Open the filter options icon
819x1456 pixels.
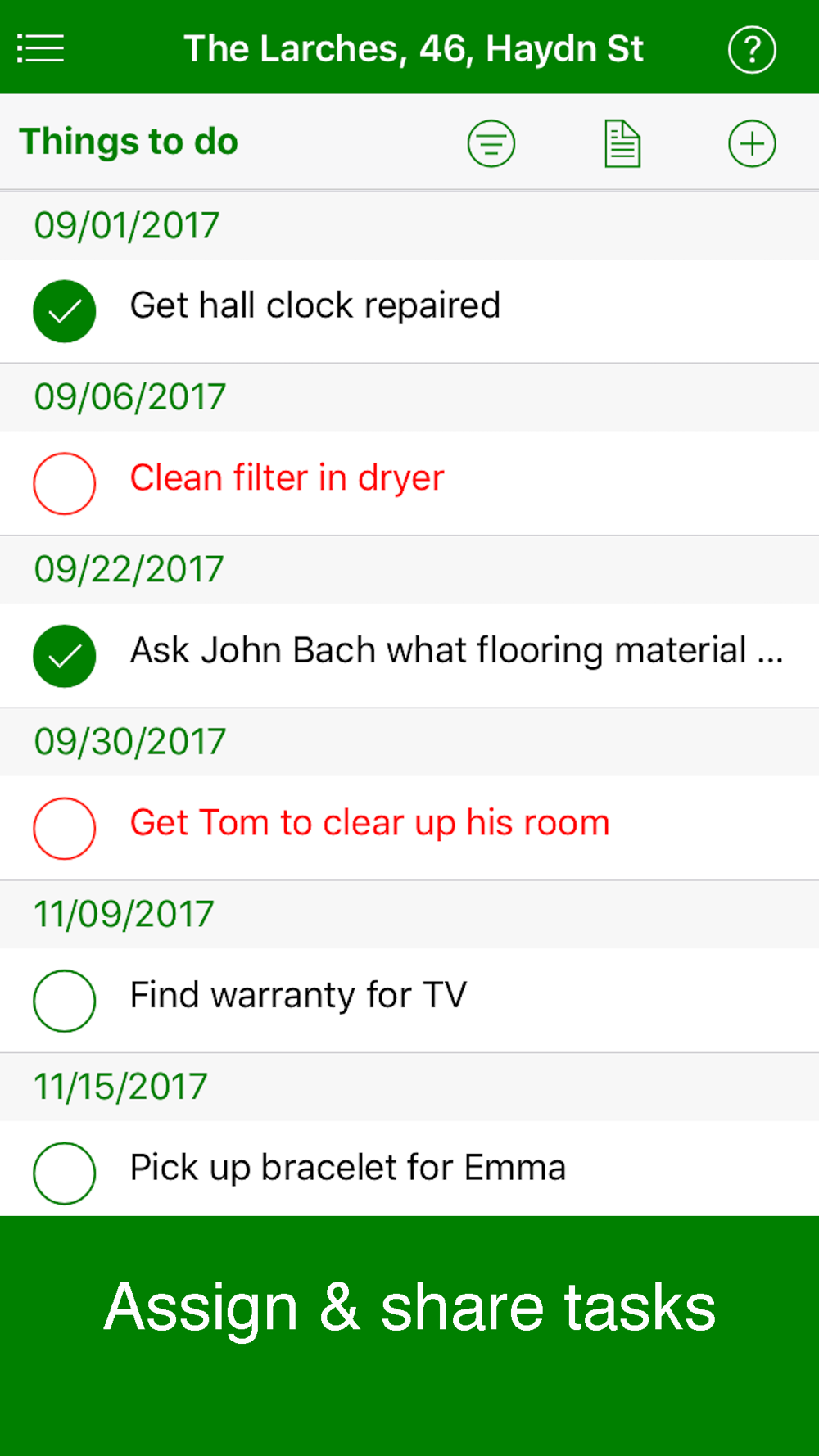[x=491, y=143]
